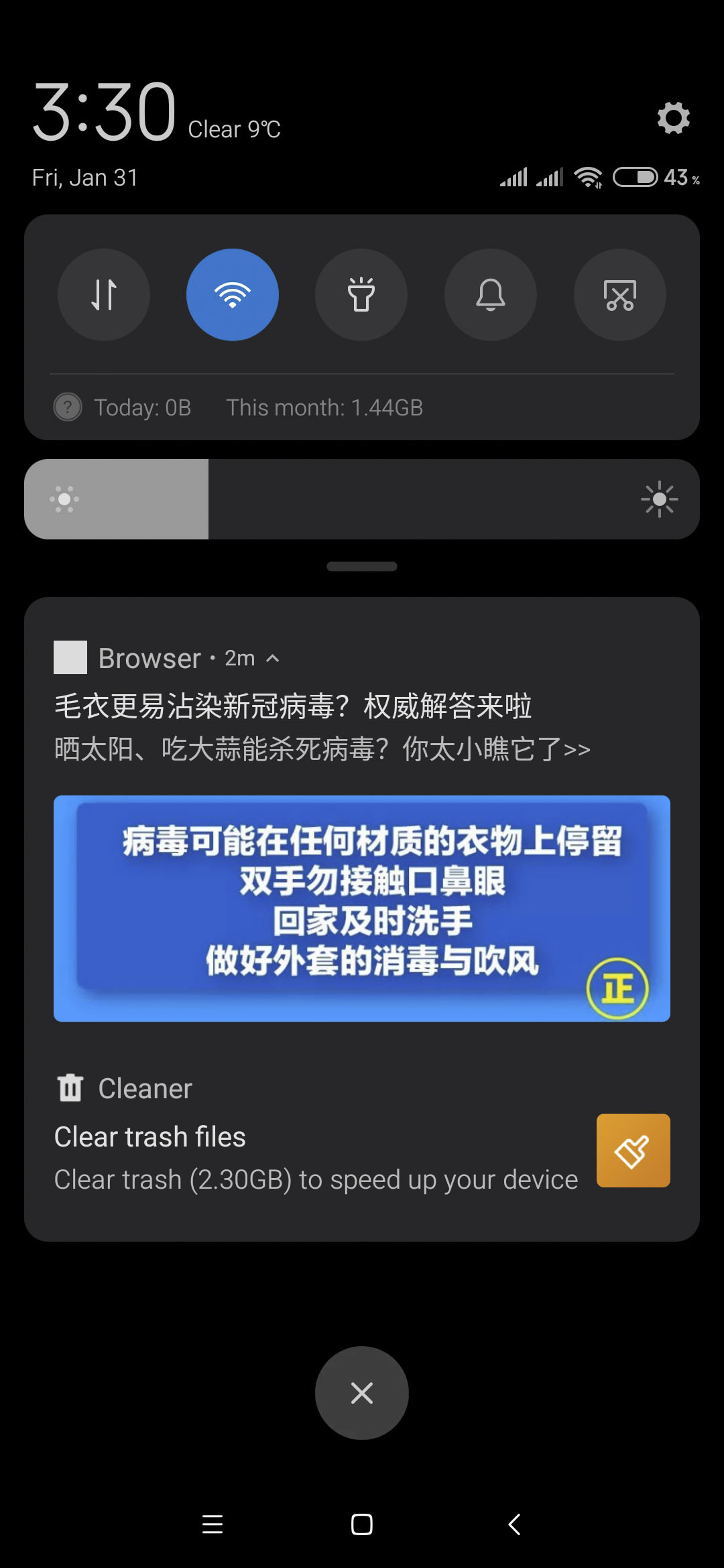Turn off the Wi-Fi tile
The image size is (724, 1568).
[x=233, y=295]
